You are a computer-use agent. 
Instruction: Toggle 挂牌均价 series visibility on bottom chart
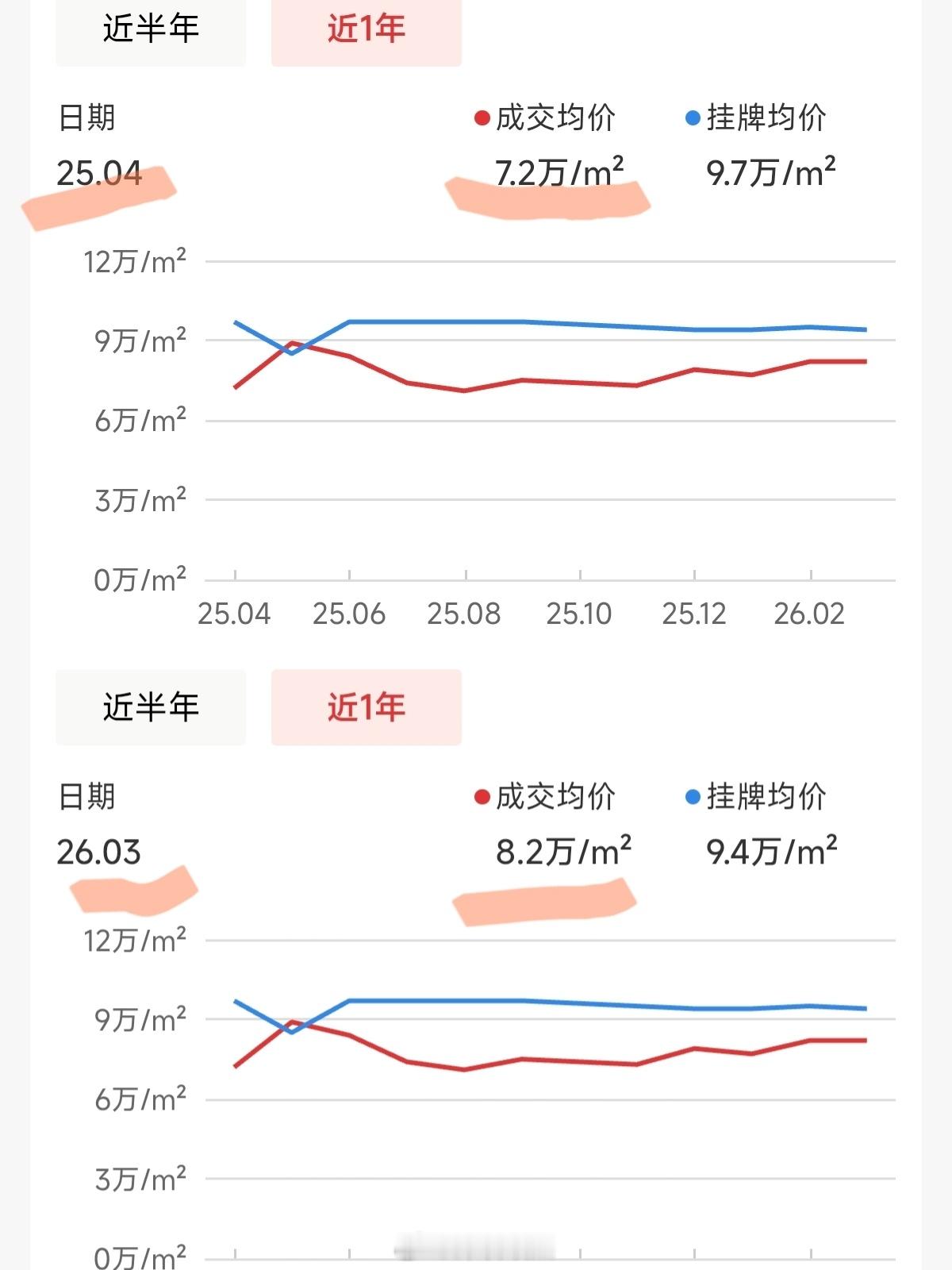click(x=762, y=795)
